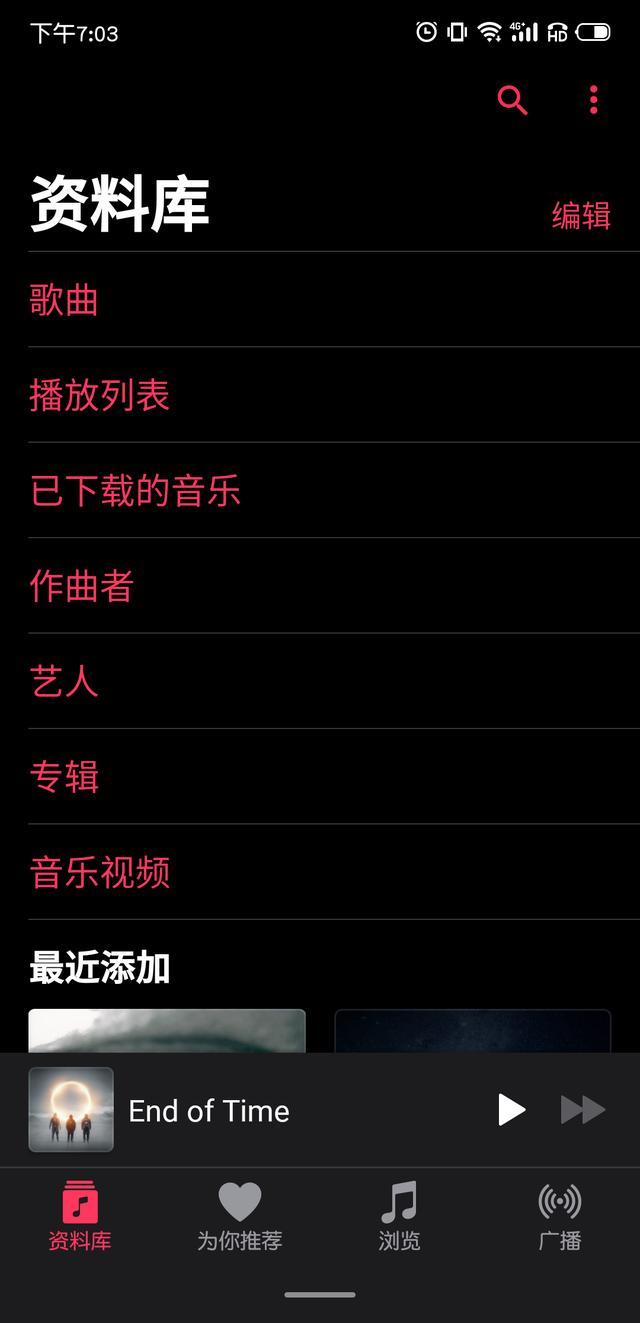Image resolution: width=640 pixels, height=1323 pixels.
Task: Switch to the 为你推荐 tab
Action: (240, 1216)
